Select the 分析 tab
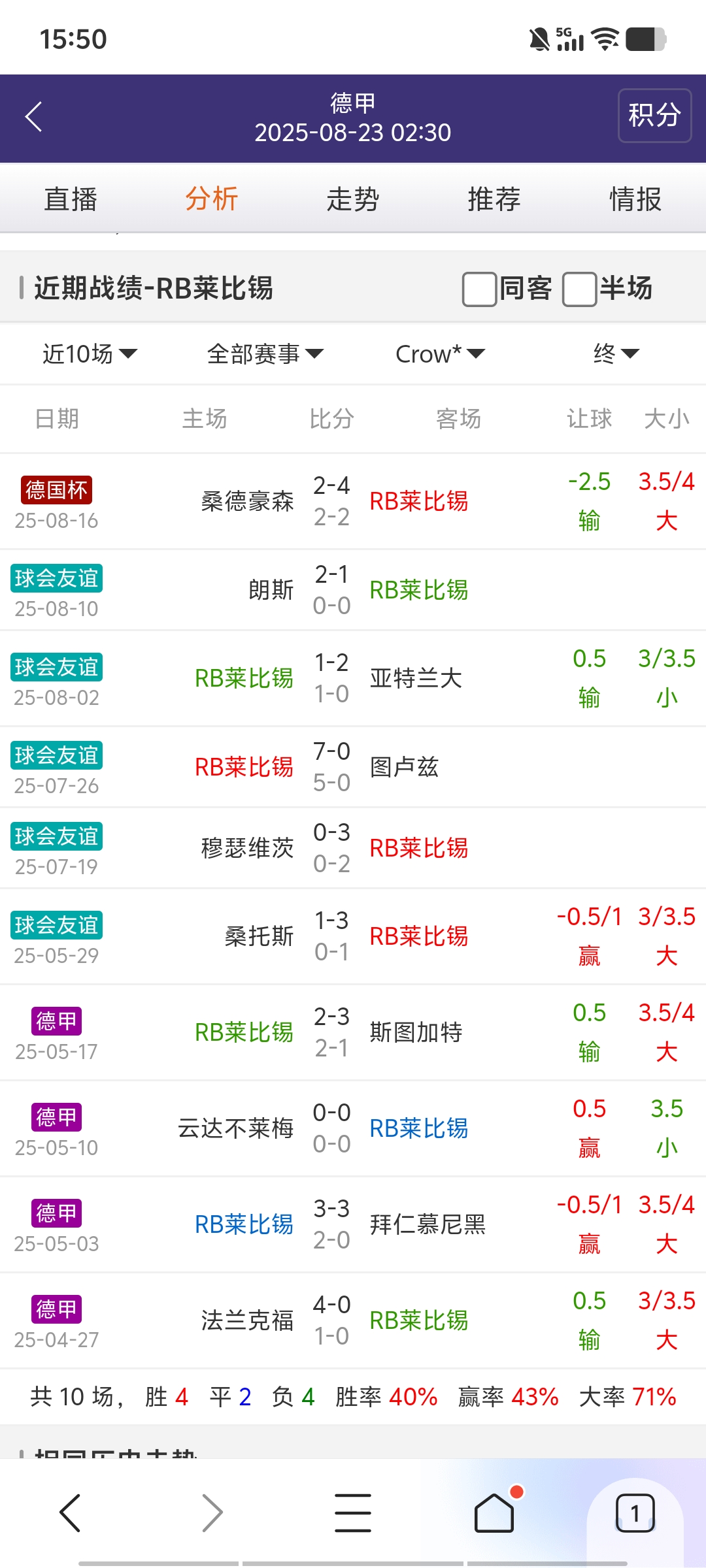 212,199
